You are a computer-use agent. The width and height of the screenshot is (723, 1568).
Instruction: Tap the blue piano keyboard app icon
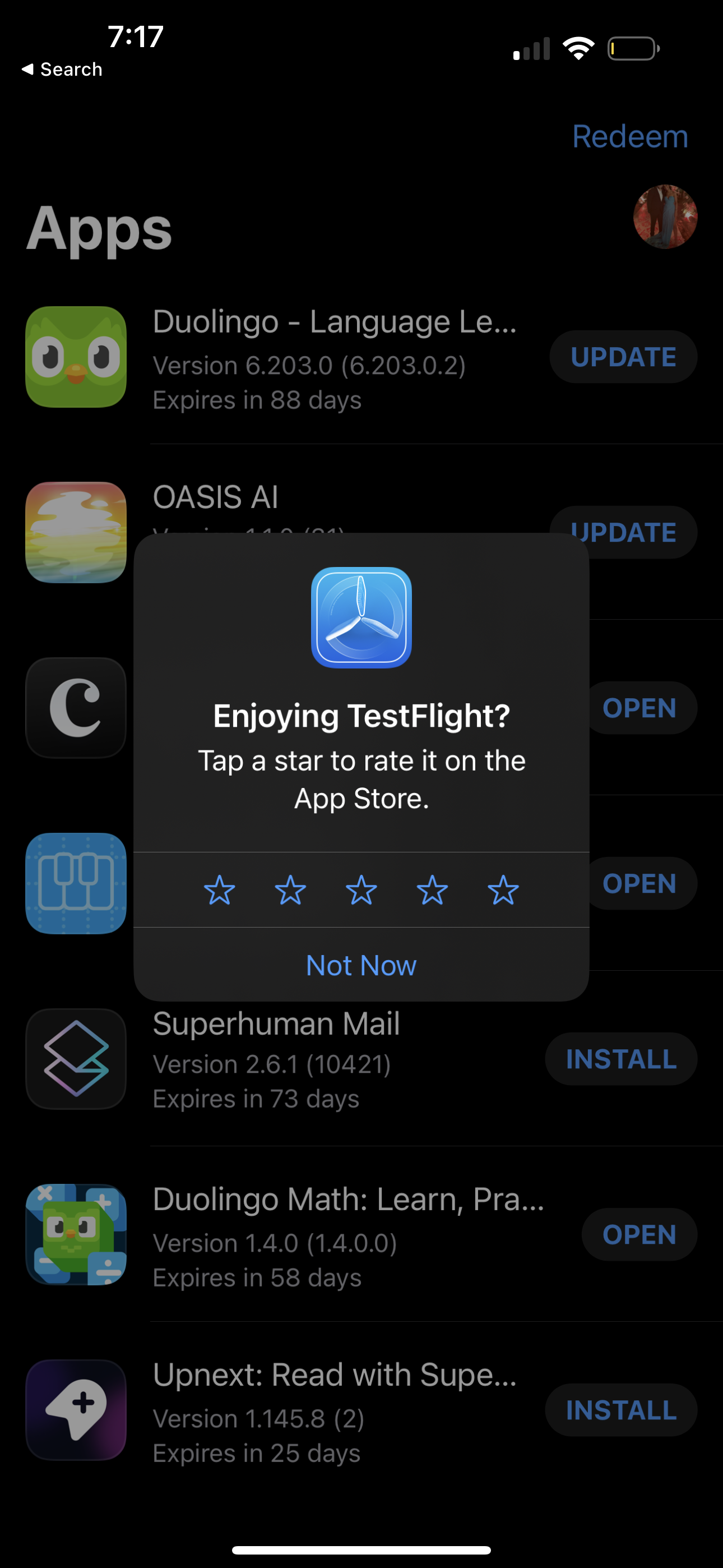76,883
